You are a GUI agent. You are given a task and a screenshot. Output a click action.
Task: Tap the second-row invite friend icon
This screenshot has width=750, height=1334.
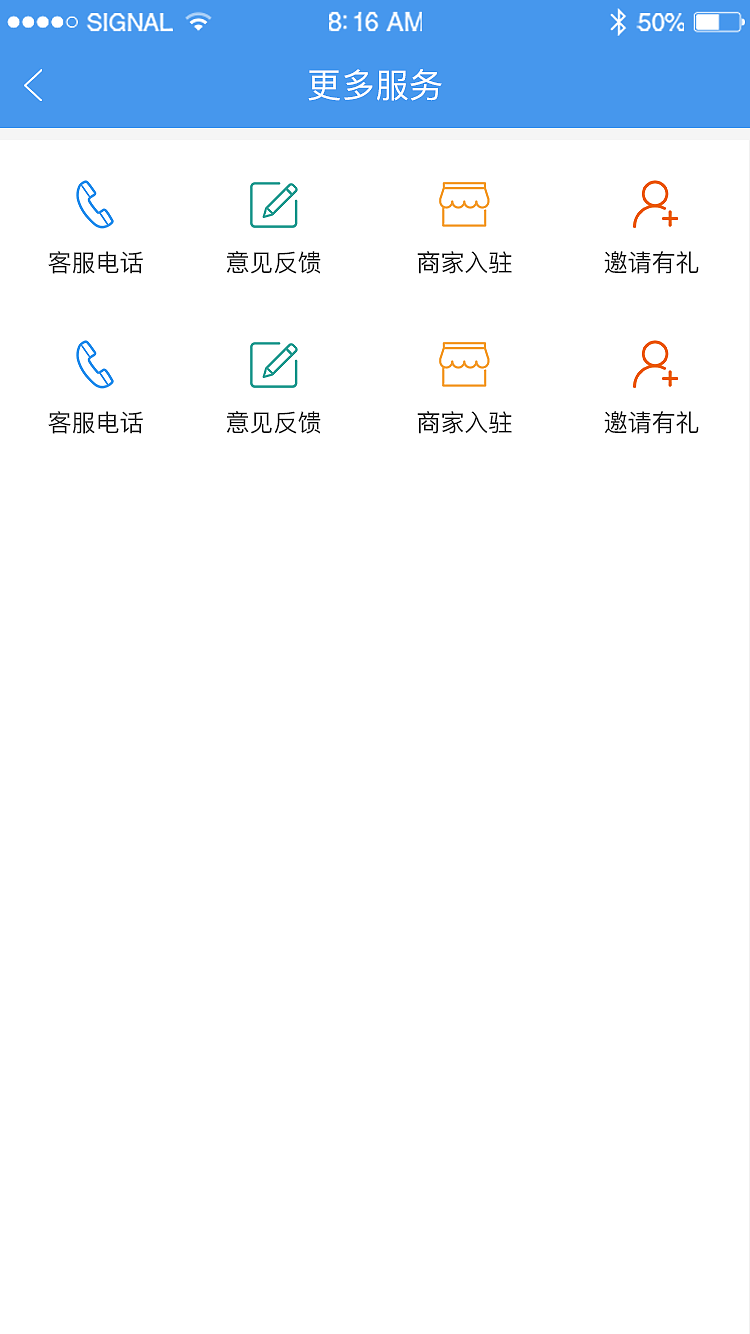coord(655,363)
